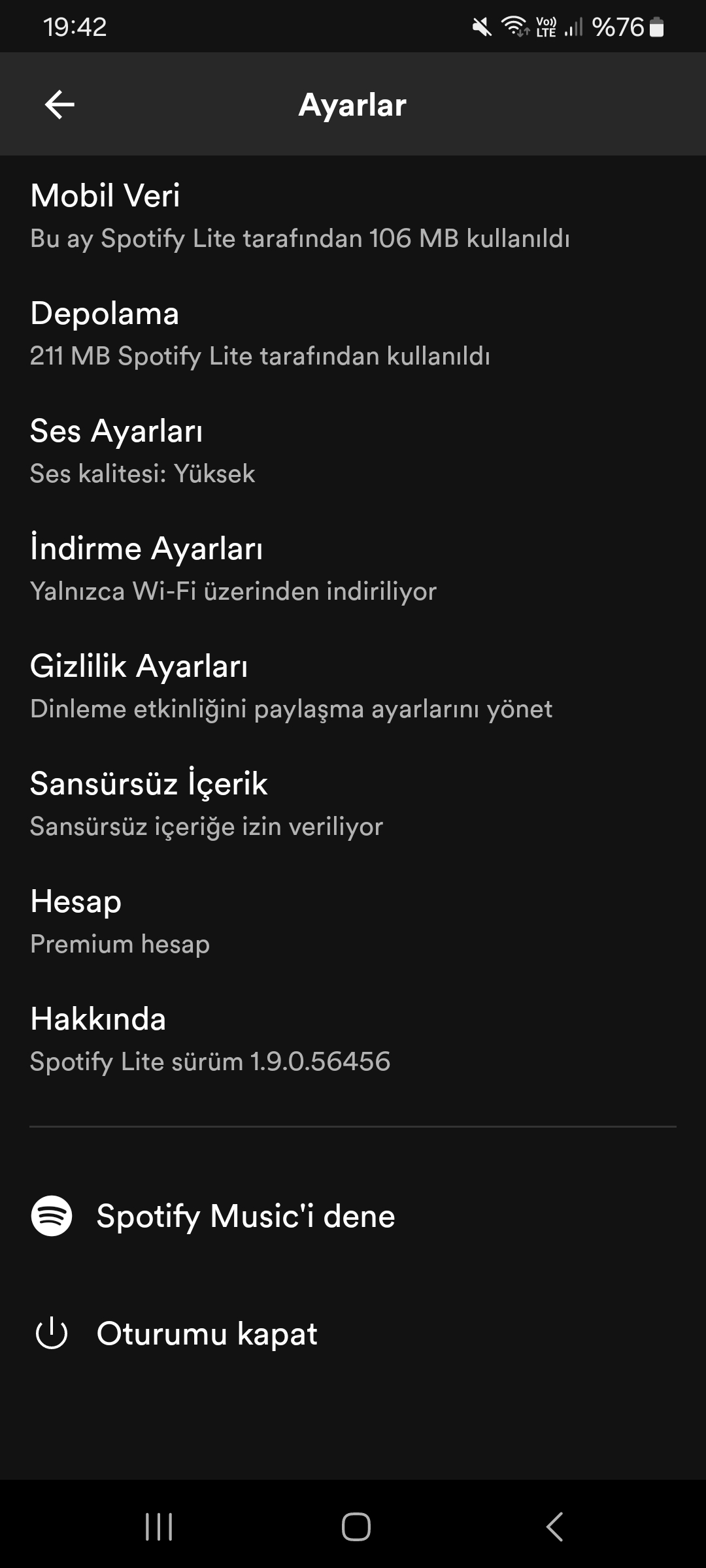The width and height of the screenshot is (706, 1568).
Task: Open the system recent apps button
Action: click(x=159, y=1527)
